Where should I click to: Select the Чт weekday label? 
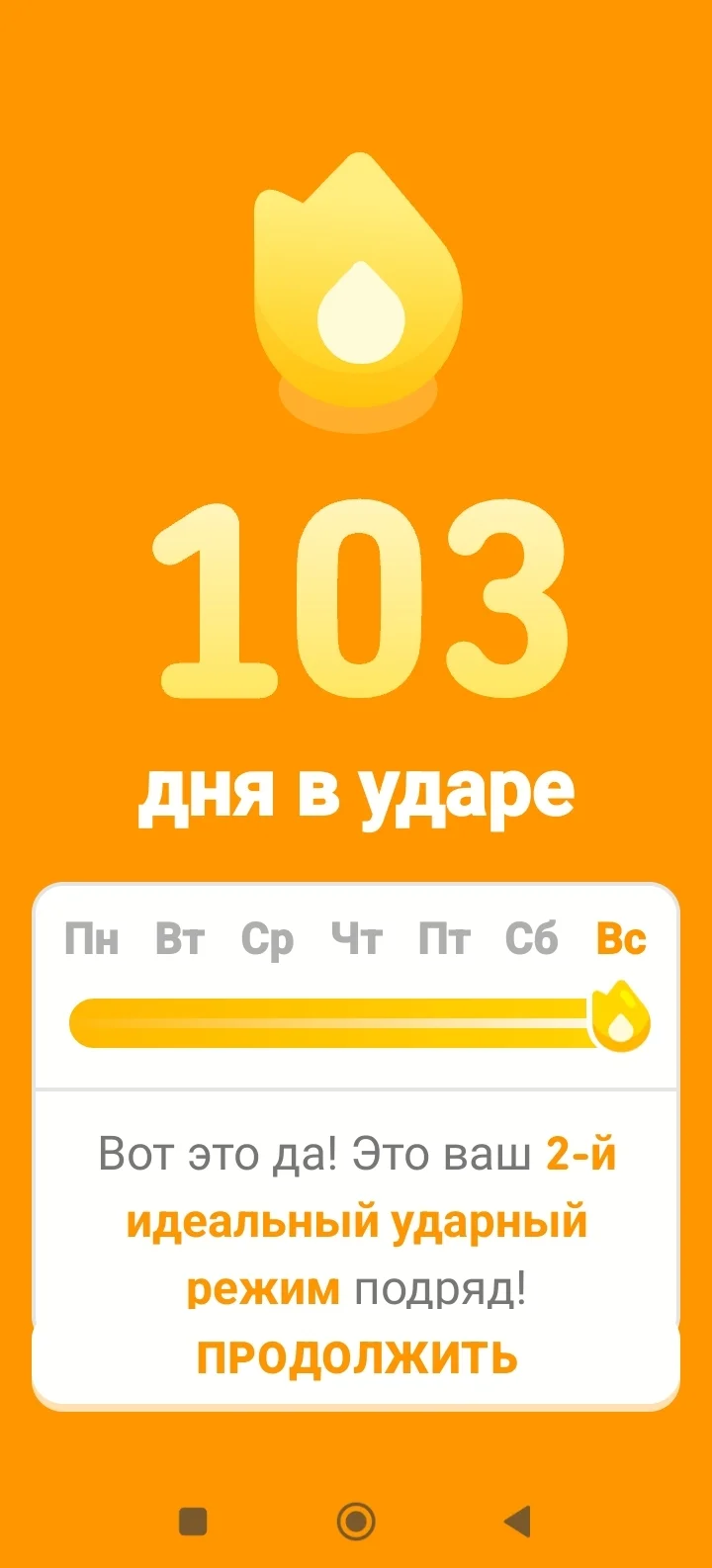coord(358,939)
